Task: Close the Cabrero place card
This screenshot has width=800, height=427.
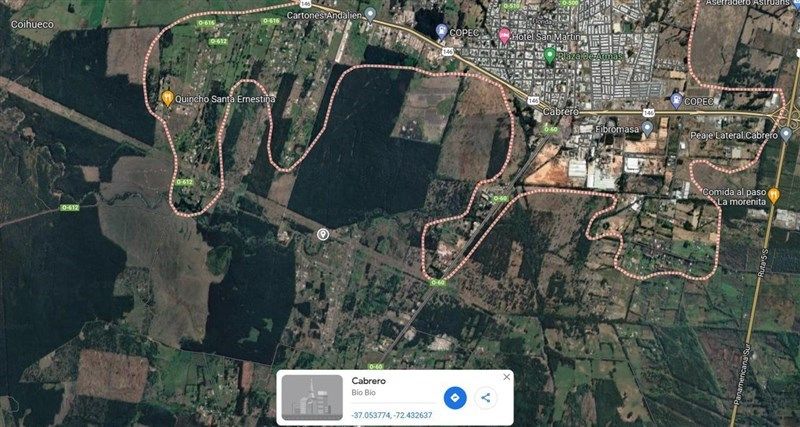Action: 507,377
